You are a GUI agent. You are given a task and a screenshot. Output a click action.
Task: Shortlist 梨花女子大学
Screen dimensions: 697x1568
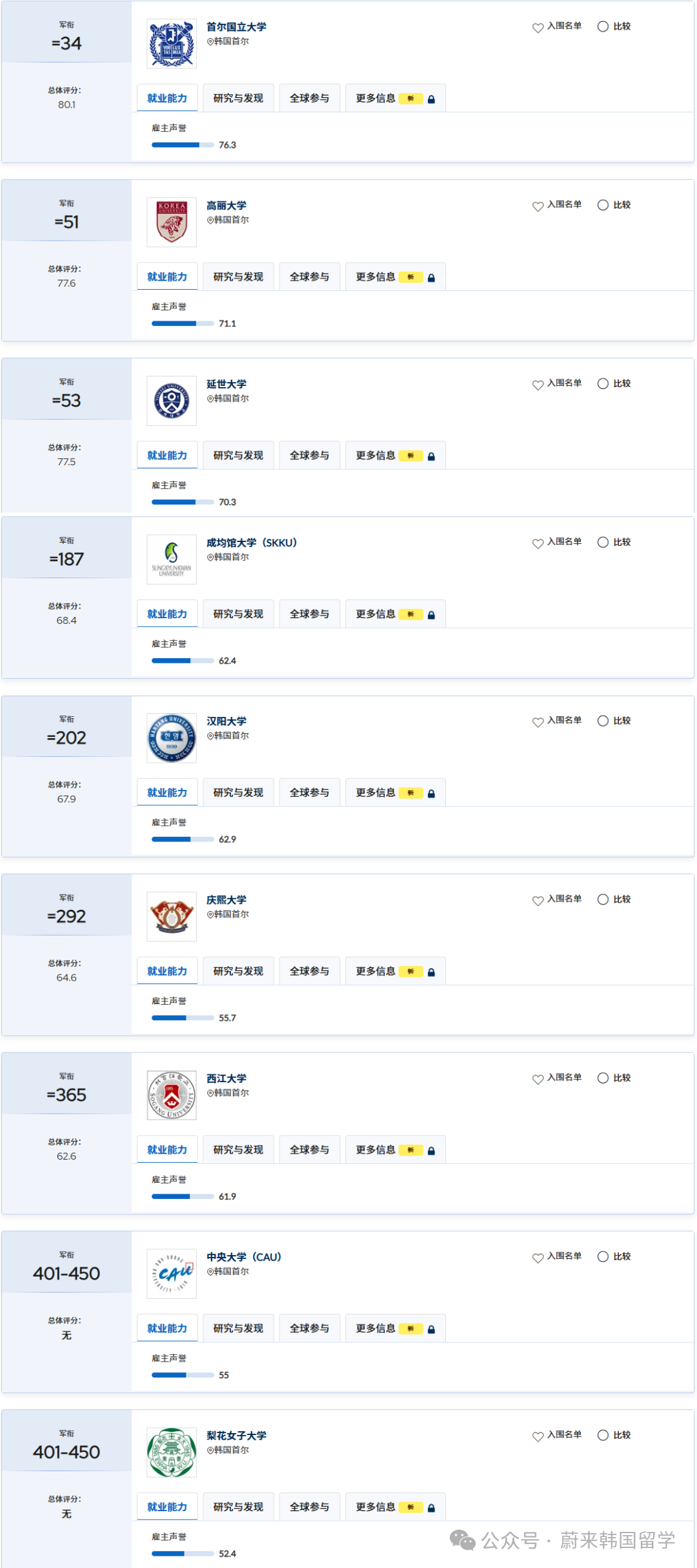556,1436
